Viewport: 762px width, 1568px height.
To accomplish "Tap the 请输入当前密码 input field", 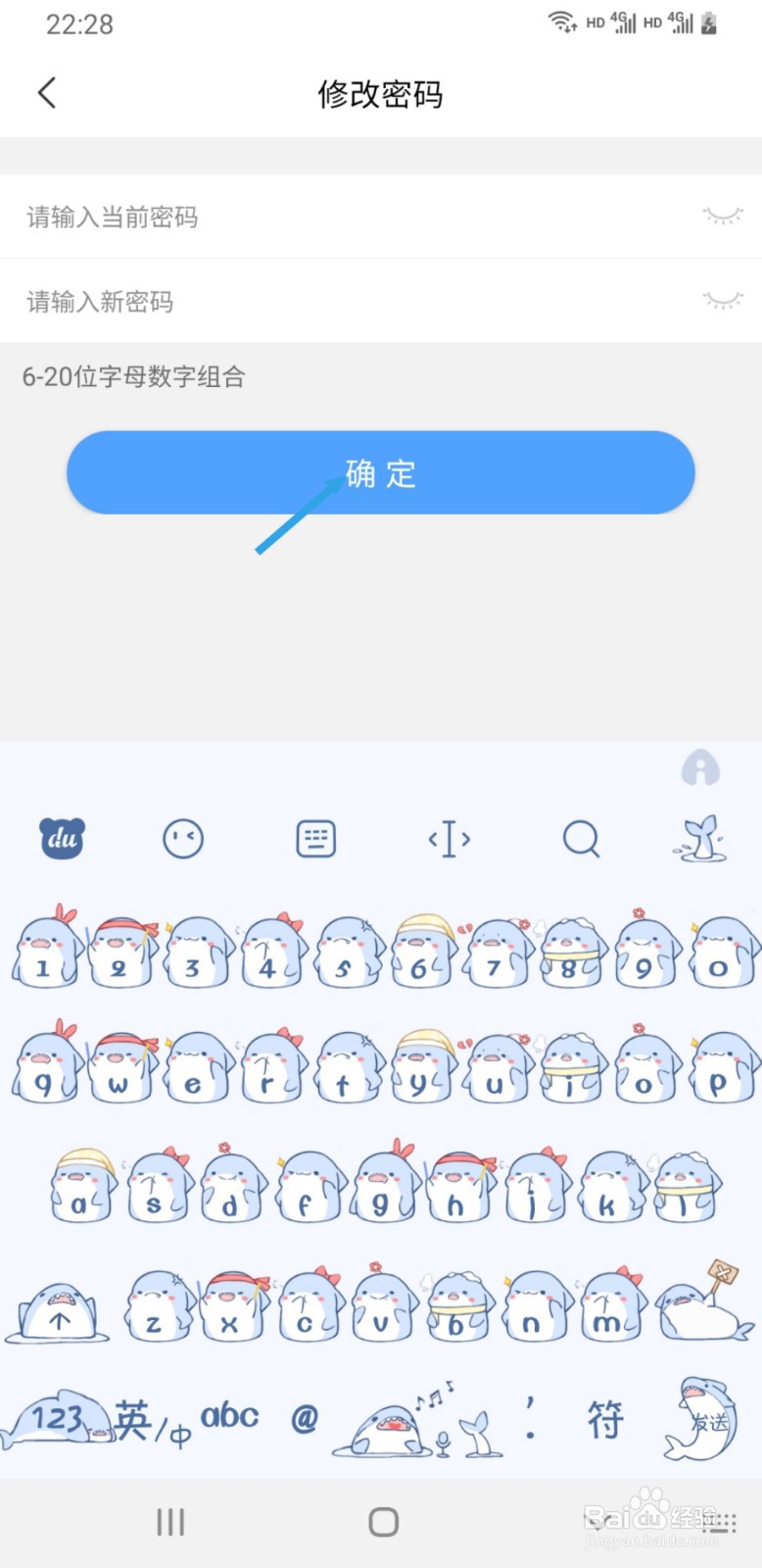I will point(294,216).
